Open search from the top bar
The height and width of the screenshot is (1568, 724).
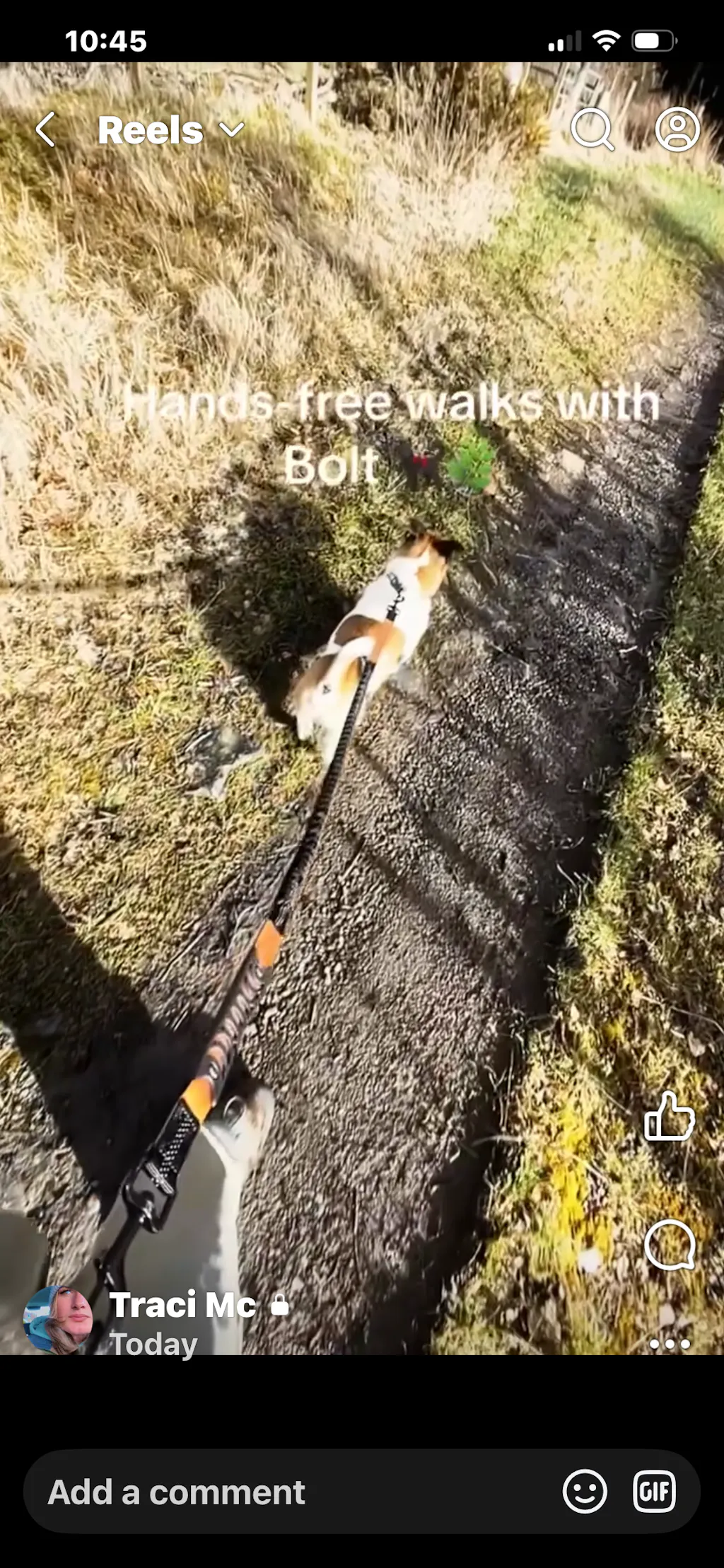(592, 129)
